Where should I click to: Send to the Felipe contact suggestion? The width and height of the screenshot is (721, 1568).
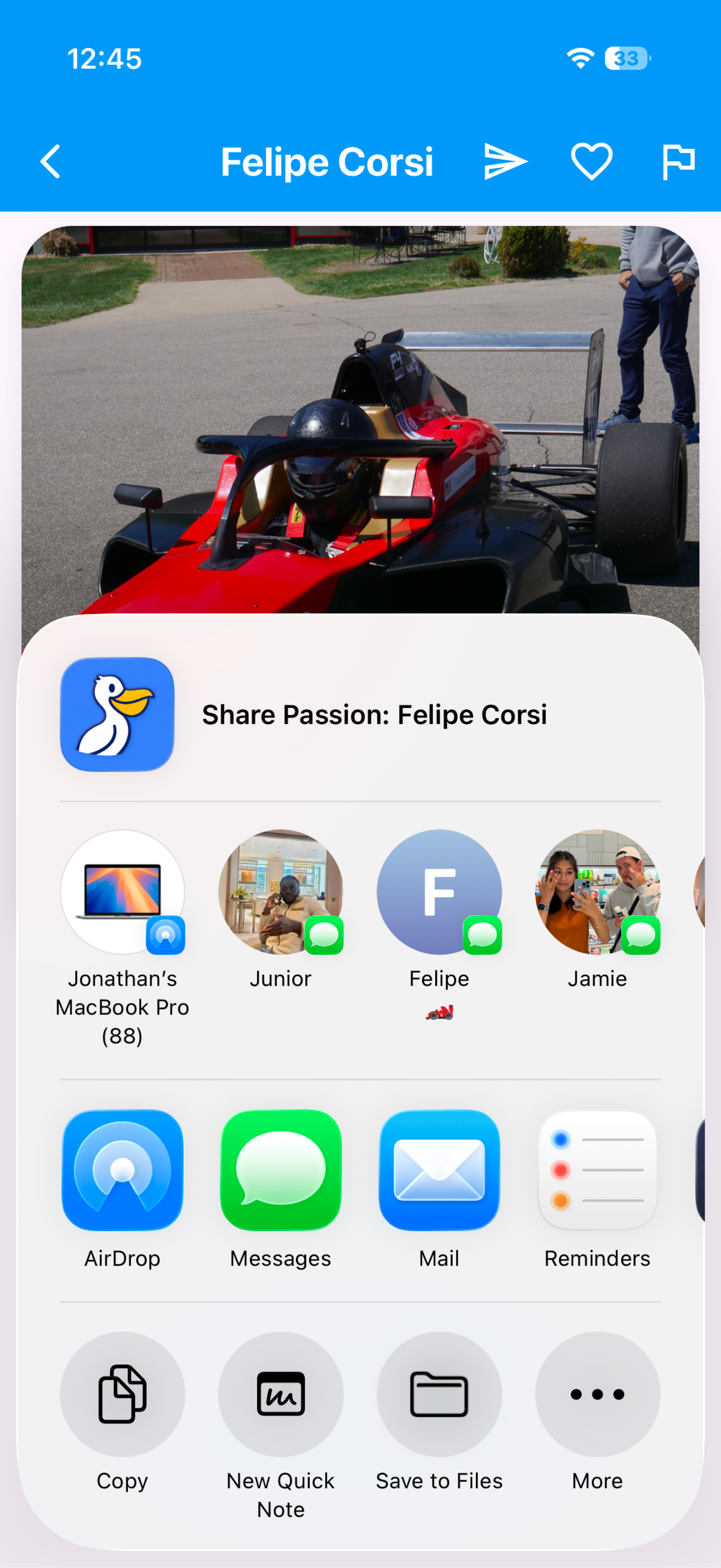[x=439, y=892]
